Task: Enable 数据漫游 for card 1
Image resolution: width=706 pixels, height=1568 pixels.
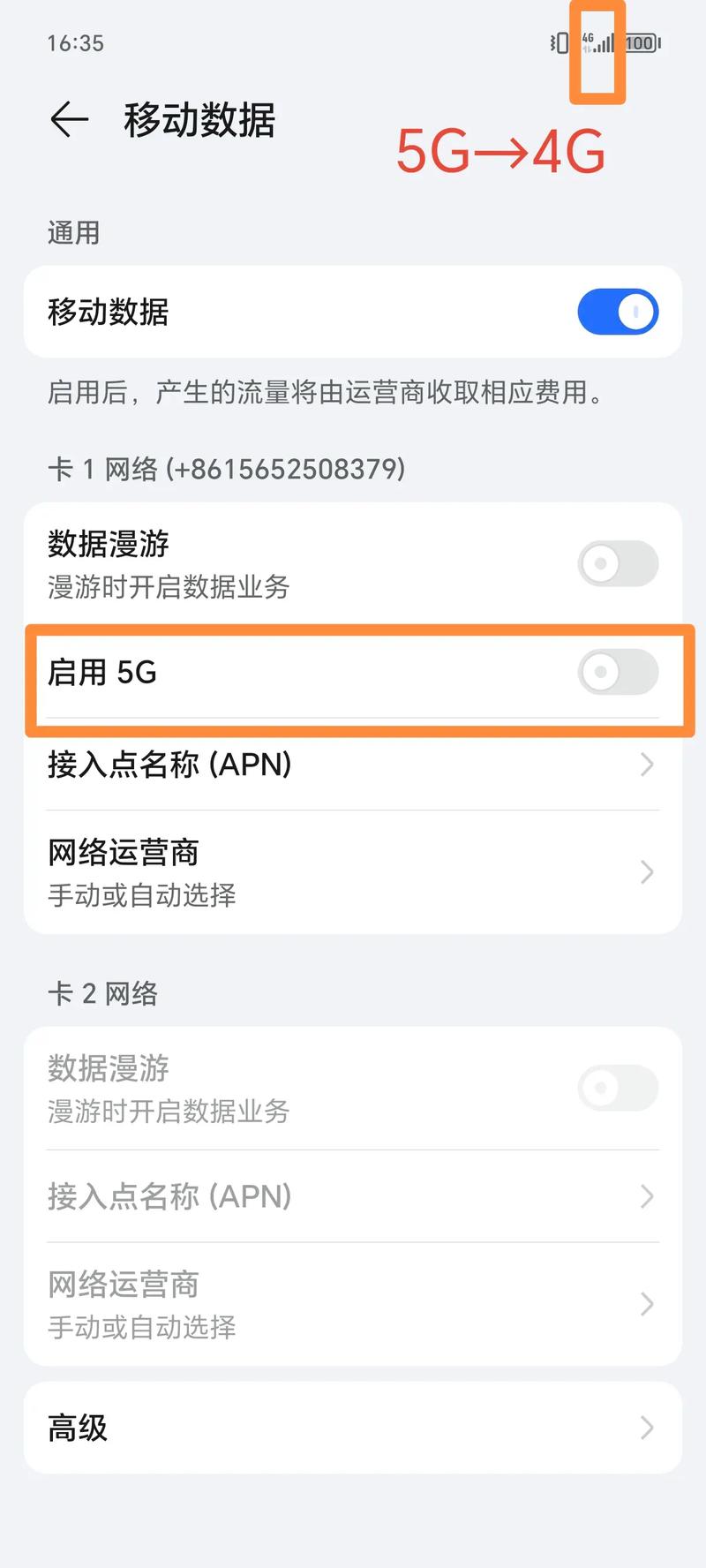Action: pyautogui.click(x=618, y=563)
